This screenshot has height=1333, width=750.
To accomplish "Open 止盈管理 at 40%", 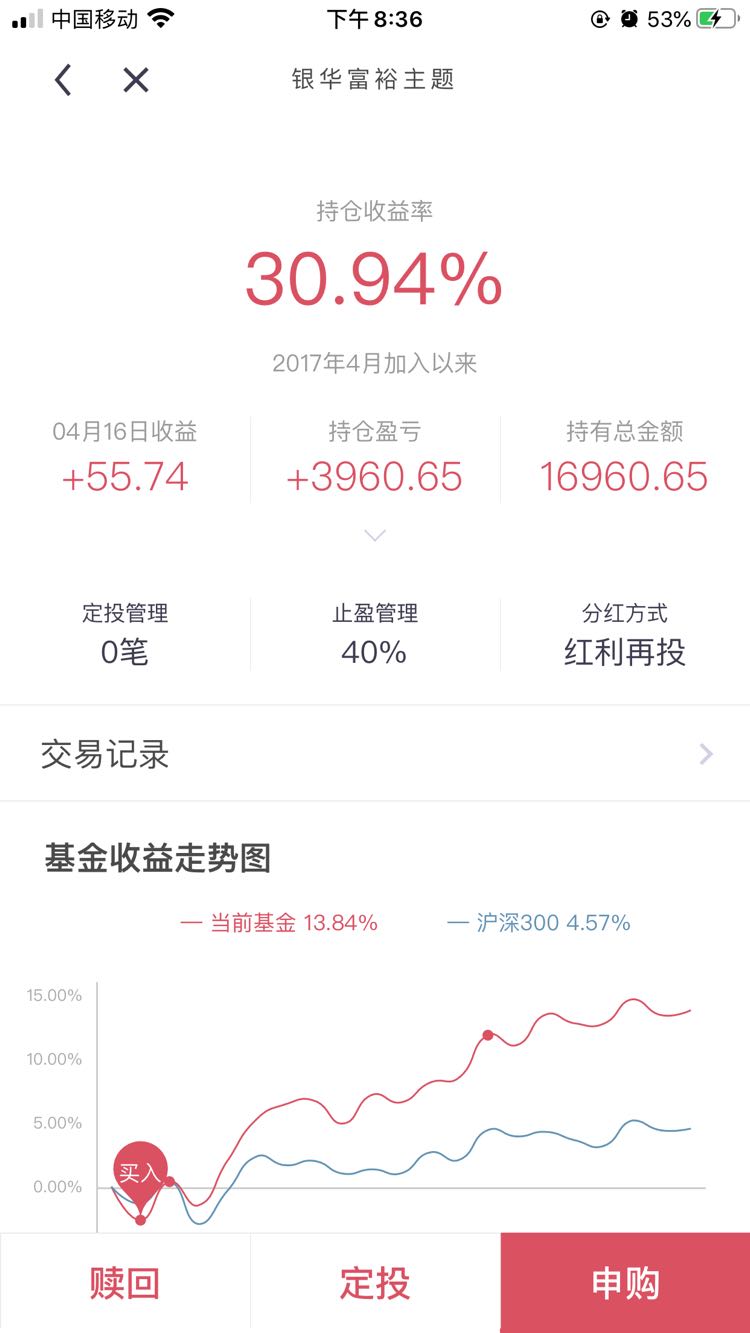I will [375, 634].
